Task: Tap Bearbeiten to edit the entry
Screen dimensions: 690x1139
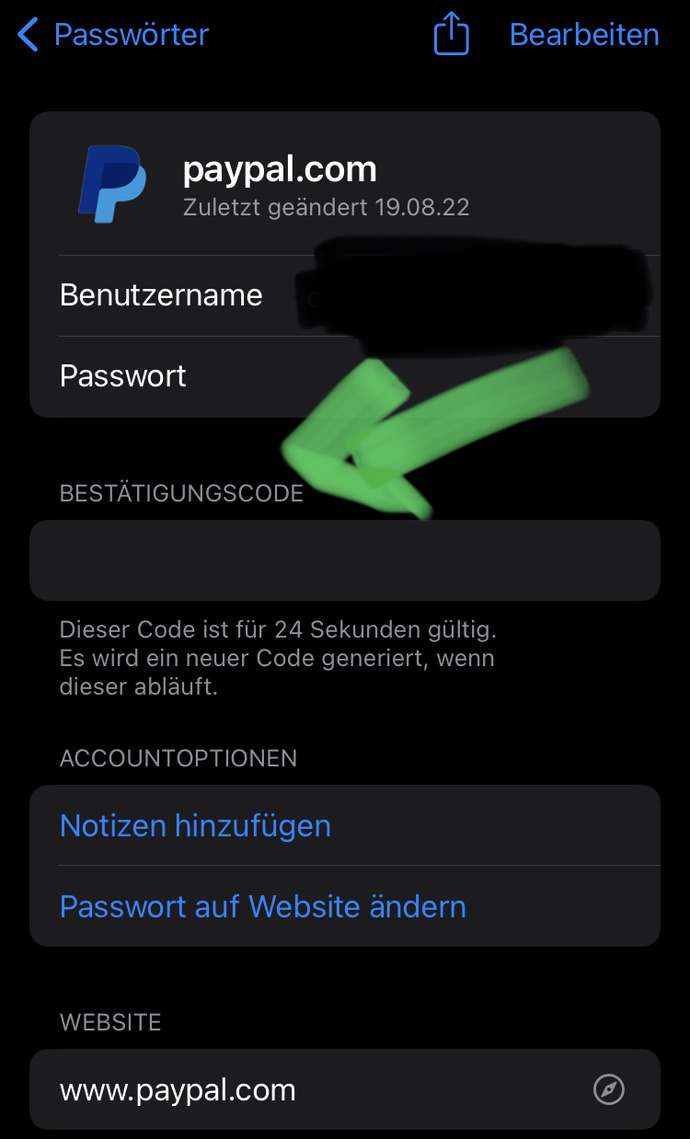Action: tap(584, 35)
